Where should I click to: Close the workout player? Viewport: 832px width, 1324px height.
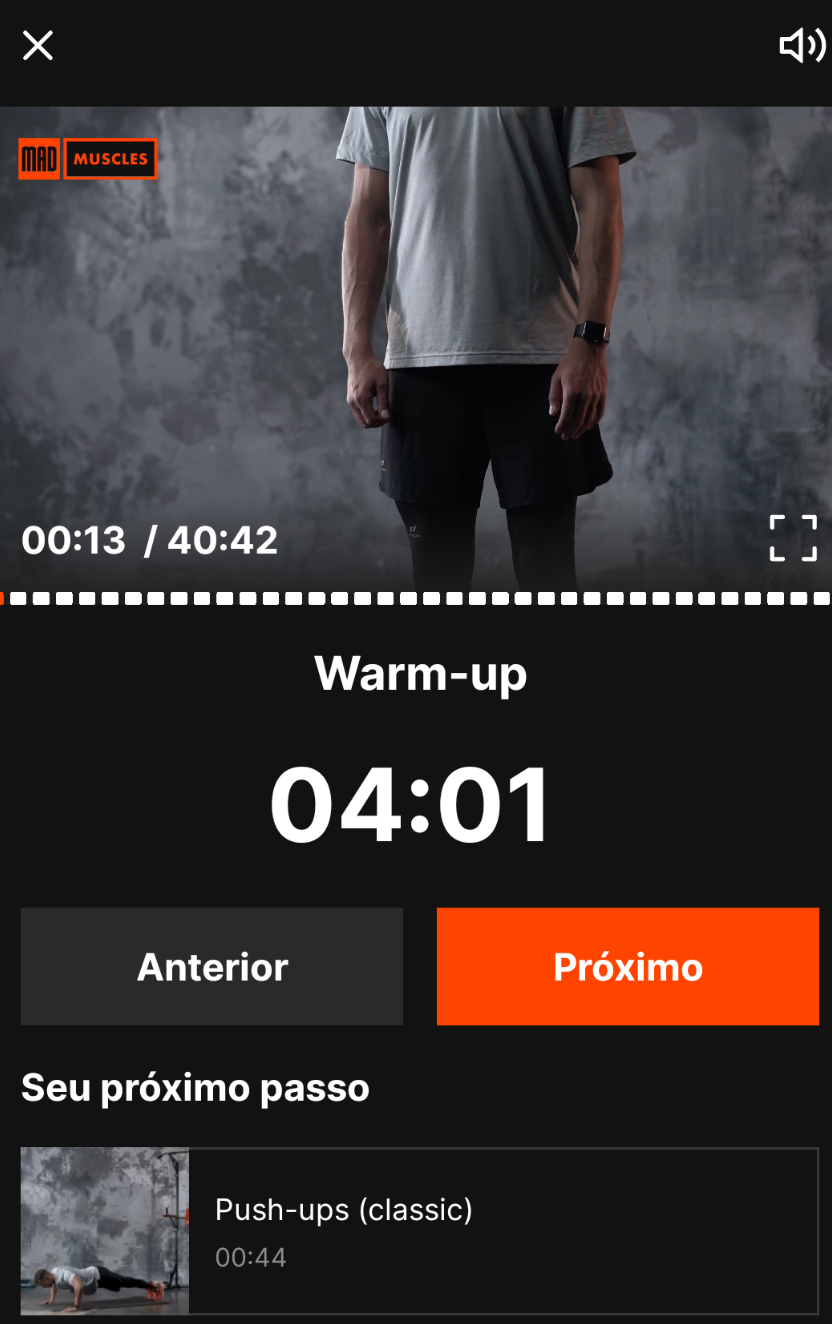(x=38, y=45)
